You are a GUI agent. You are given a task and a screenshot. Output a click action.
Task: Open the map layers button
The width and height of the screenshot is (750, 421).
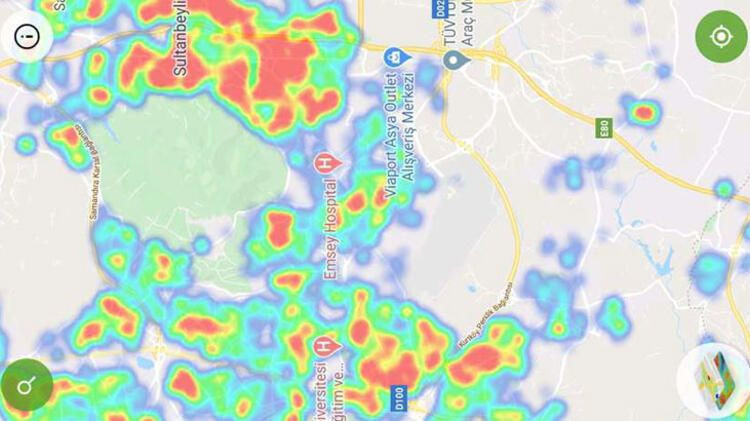pyautogui.click(x=717, y=381)
